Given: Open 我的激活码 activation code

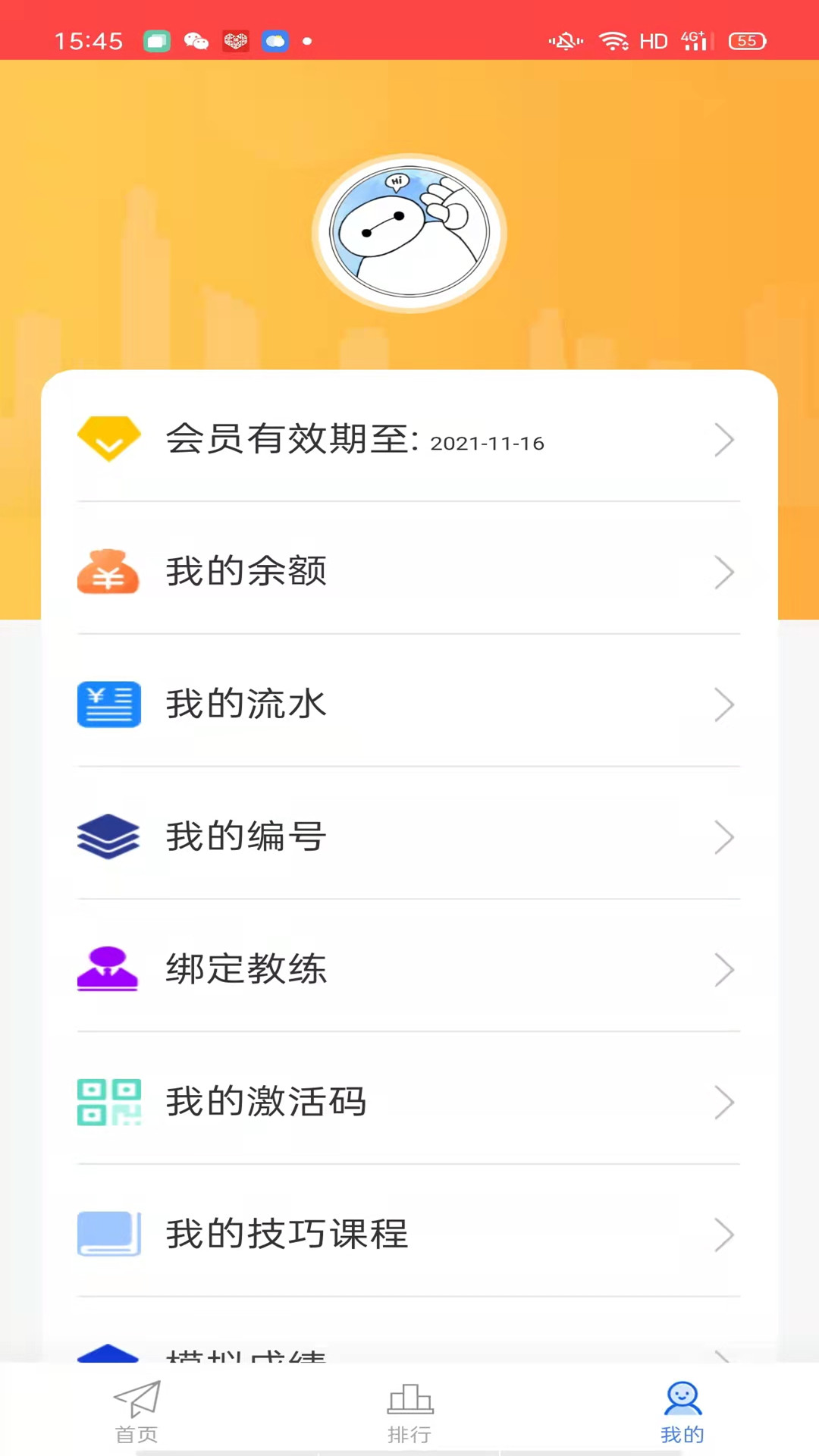Looking at the screenshot, I should 409,1102.
